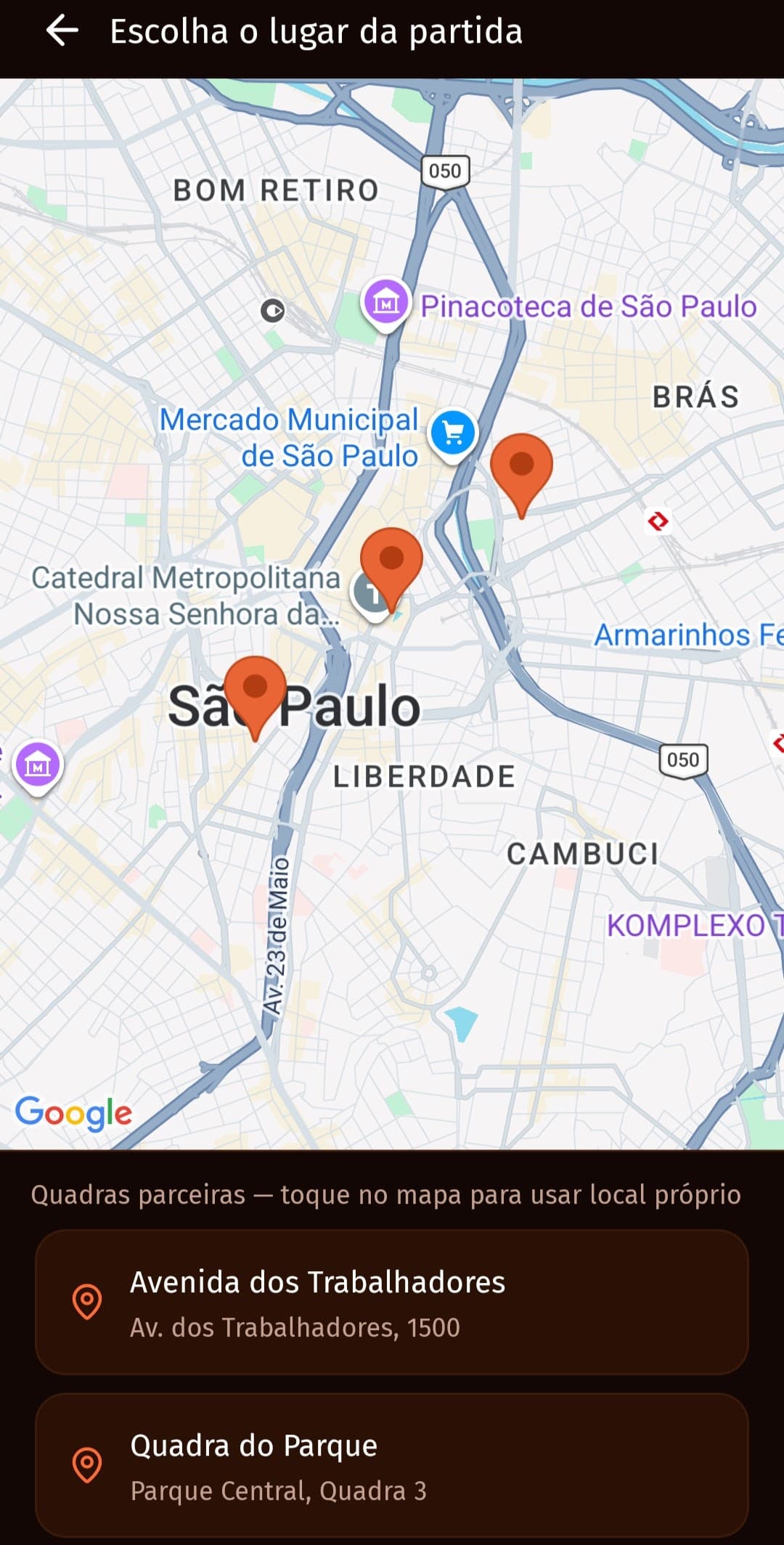Select the Mercado Municipal de São Paulo label
This screenshot has width=784, height=1545.
point(289,437)
